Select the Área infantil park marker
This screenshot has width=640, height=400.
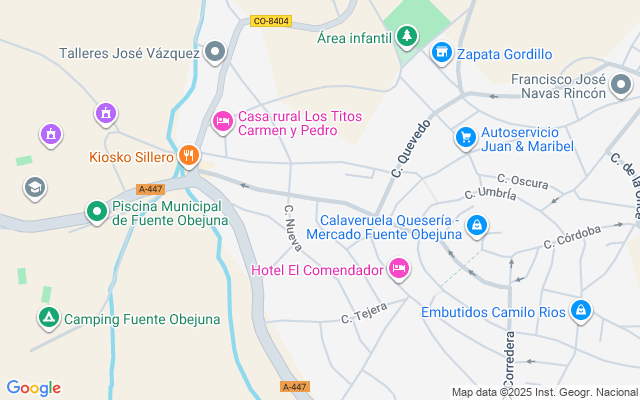tap(407, 37)
